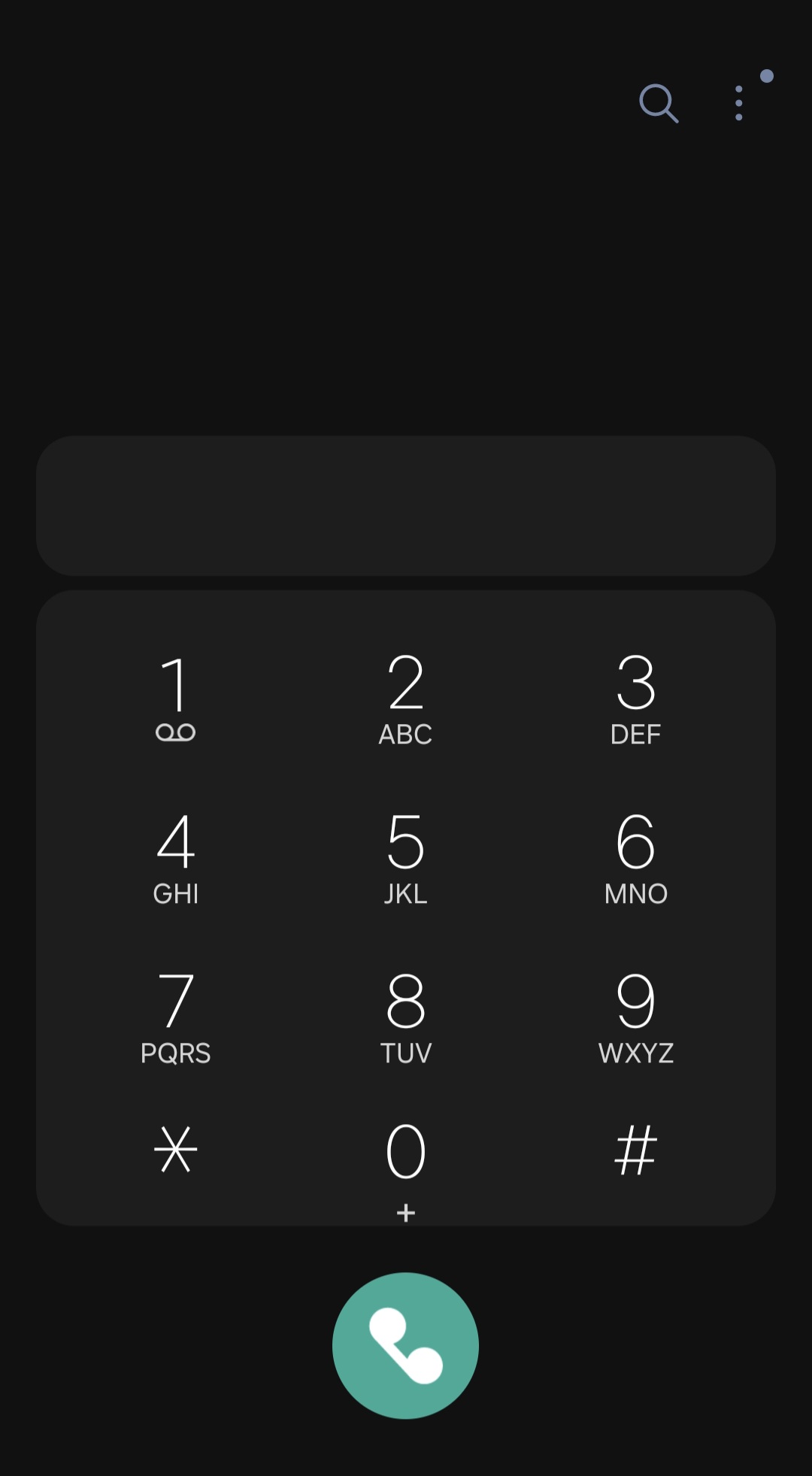
Task: Enter digit 6 MNO
Action: pyautogui.click(x=636, y=858)
